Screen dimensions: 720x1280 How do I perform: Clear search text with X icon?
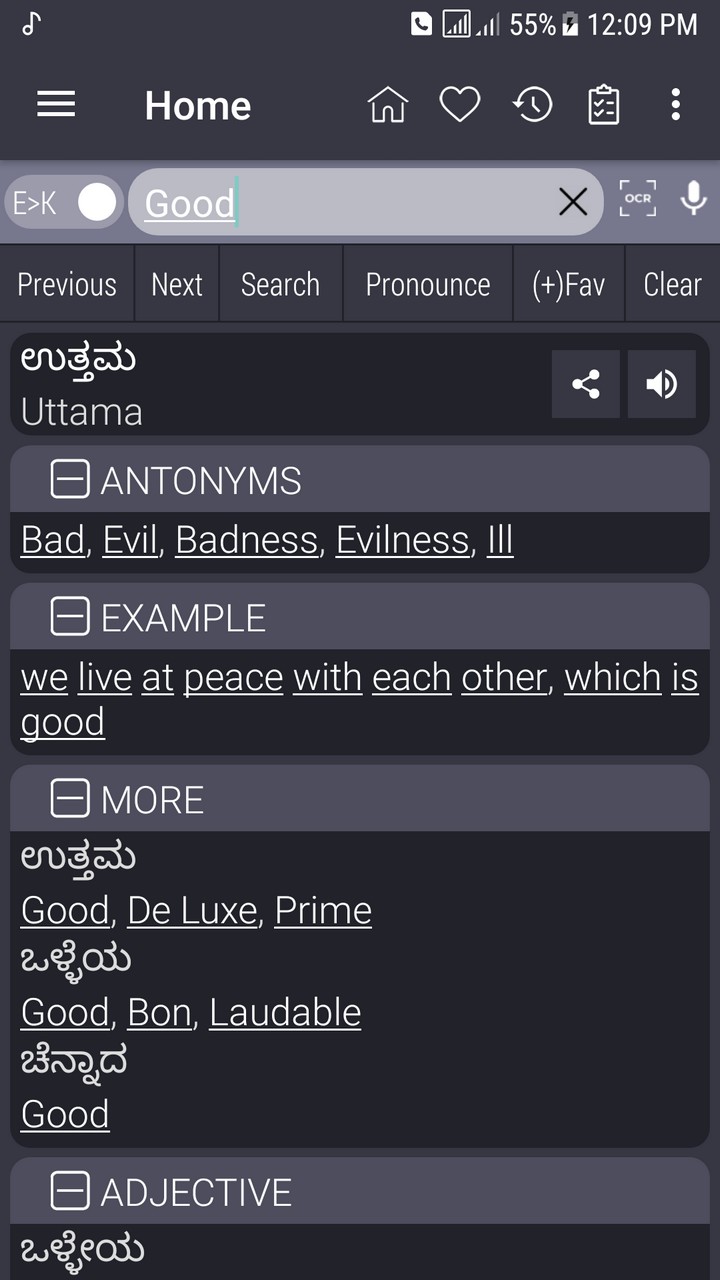573,203
